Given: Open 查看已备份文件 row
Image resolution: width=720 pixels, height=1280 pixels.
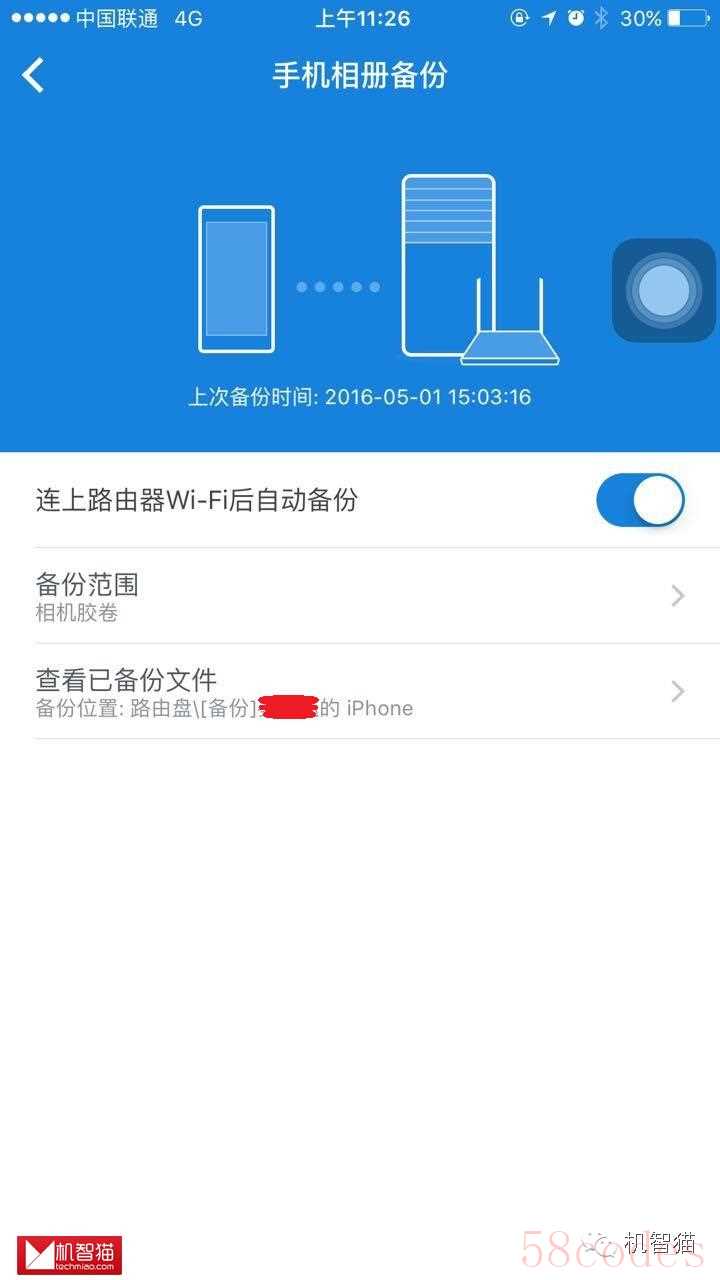Looking at the screenshot, I should [360, 692].
